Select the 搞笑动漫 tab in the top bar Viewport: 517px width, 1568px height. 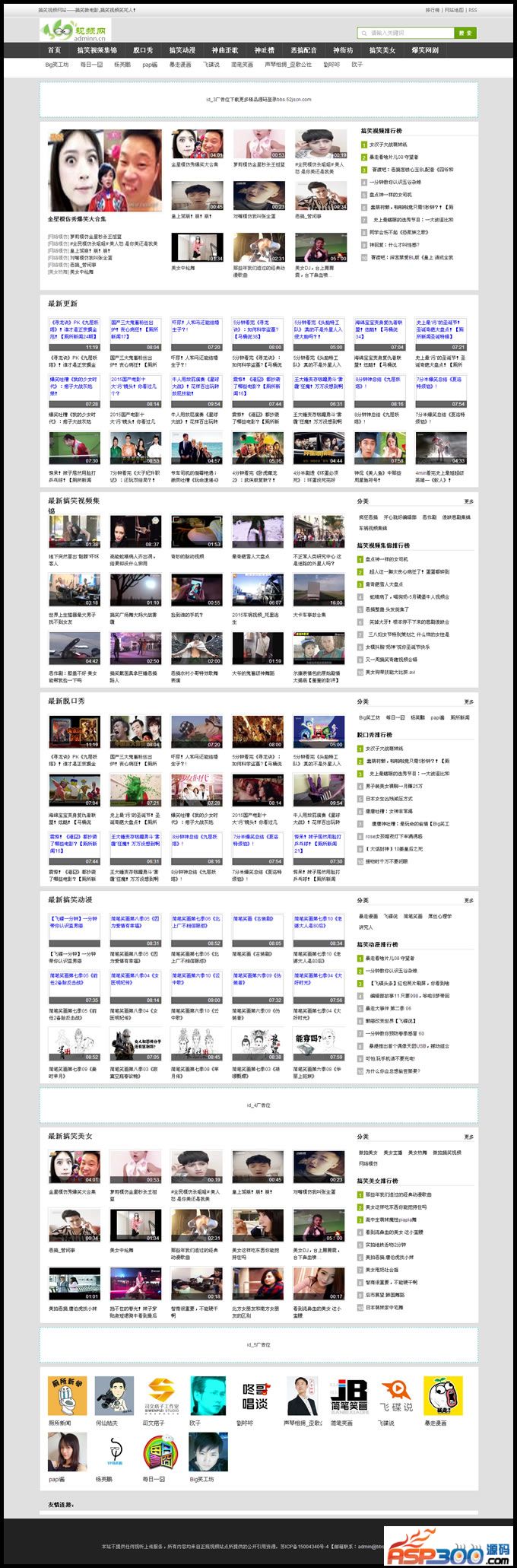[x=182, y=50]
